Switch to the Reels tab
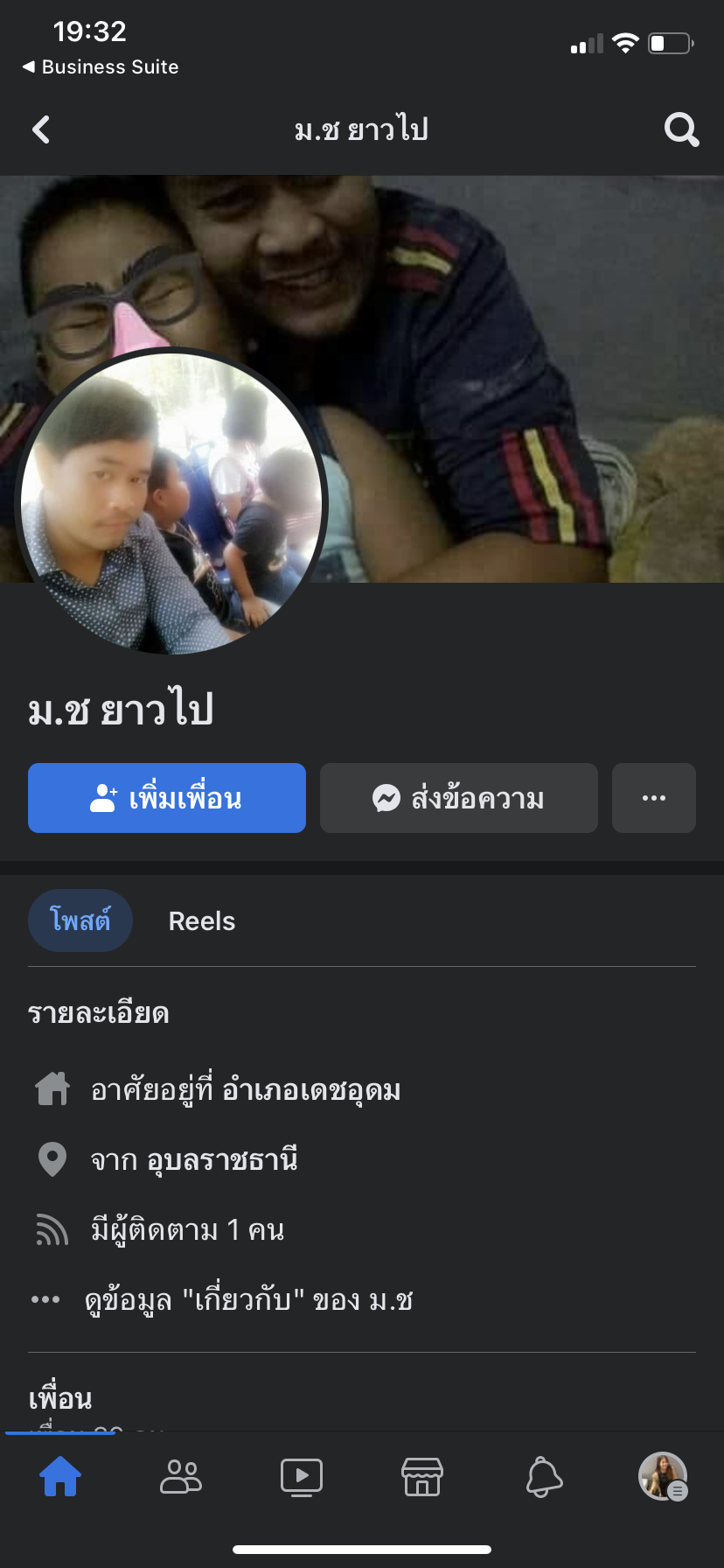724x1568 pixels. [x=202, y=921]
